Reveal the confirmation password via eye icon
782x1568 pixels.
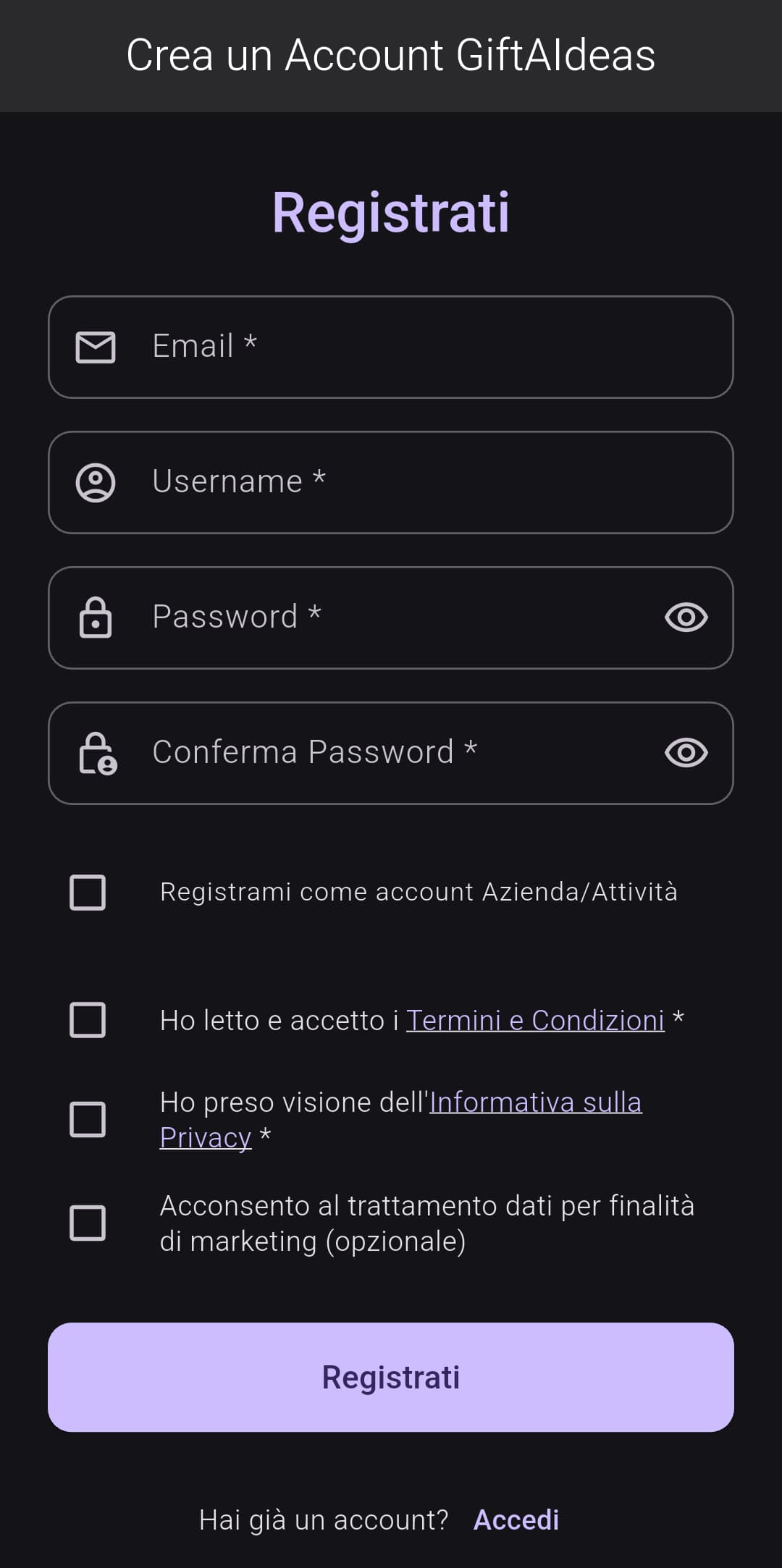pos(686,753)
